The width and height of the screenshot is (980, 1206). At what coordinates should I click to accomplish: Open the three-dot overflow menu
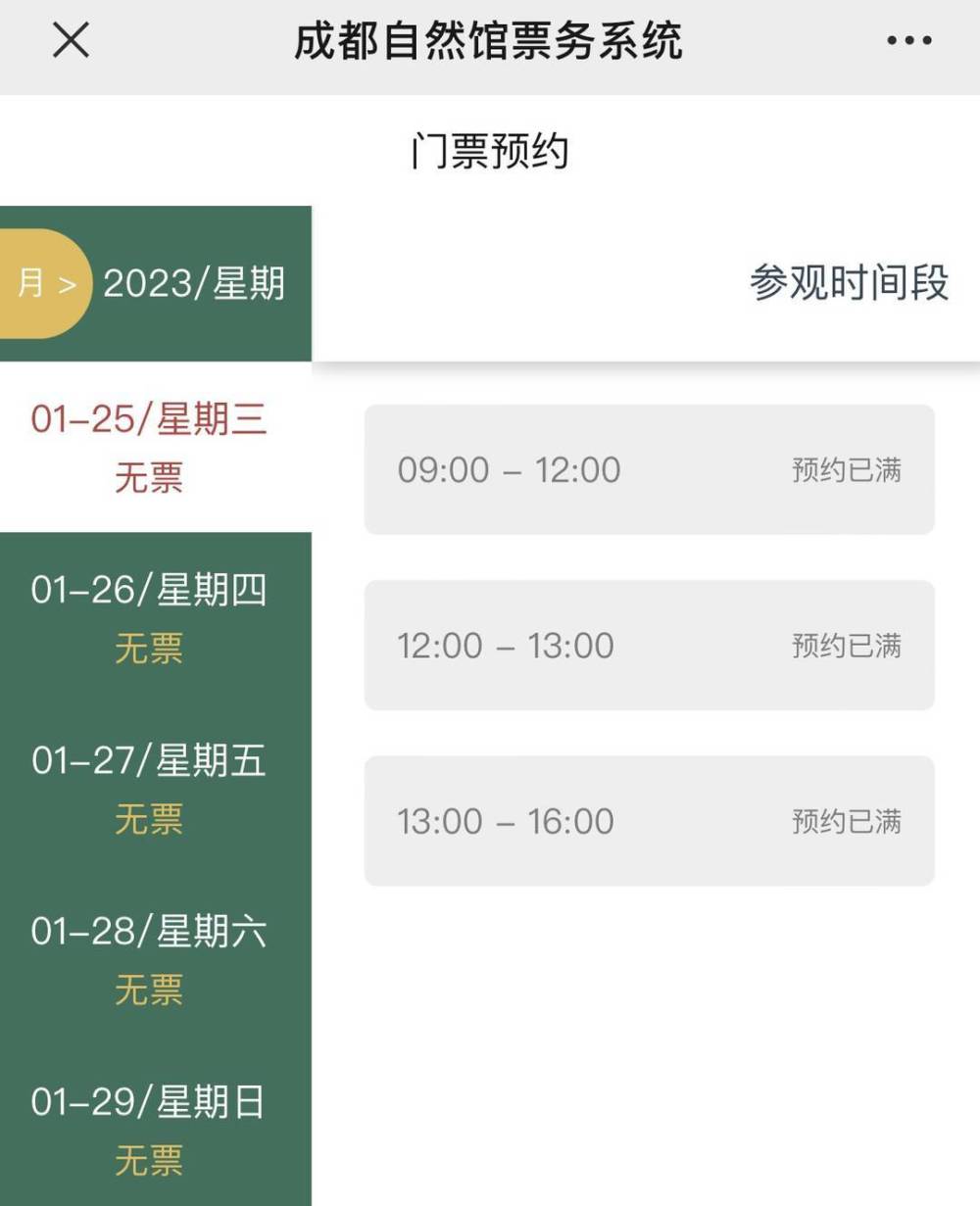909,41
